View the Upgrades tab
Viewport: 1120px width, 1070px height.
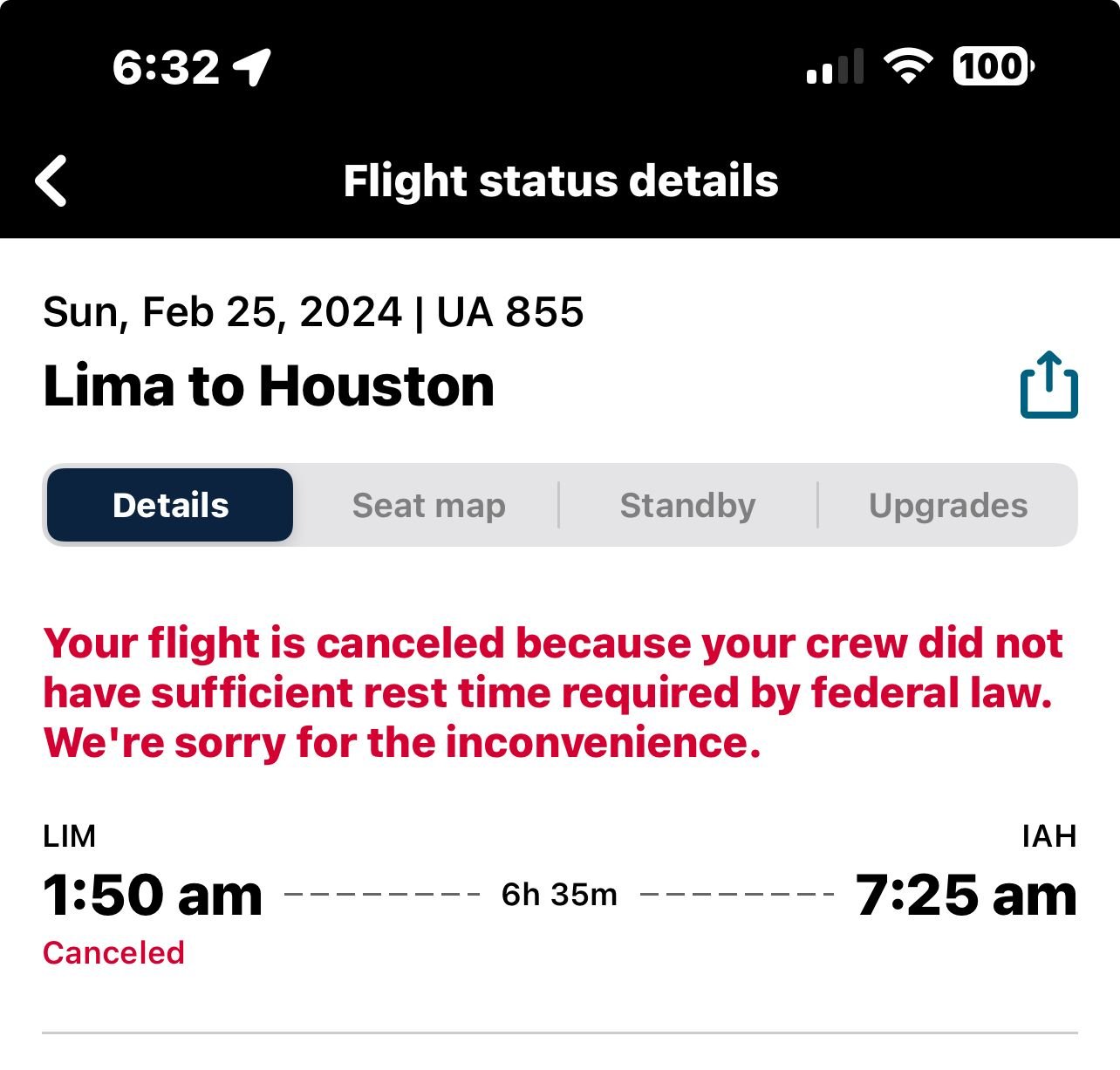click(947, 505)
